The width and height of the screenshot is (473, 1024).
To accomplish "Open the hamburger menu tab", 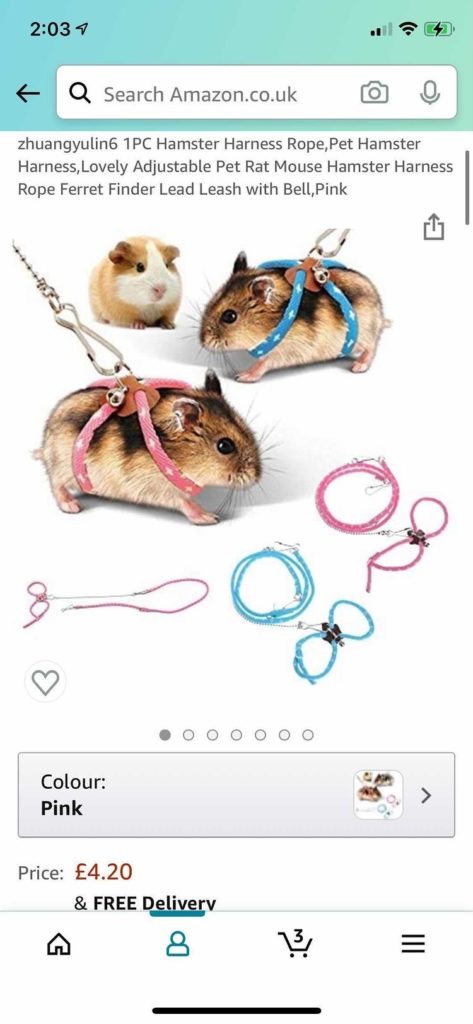I will coord(413,944).
